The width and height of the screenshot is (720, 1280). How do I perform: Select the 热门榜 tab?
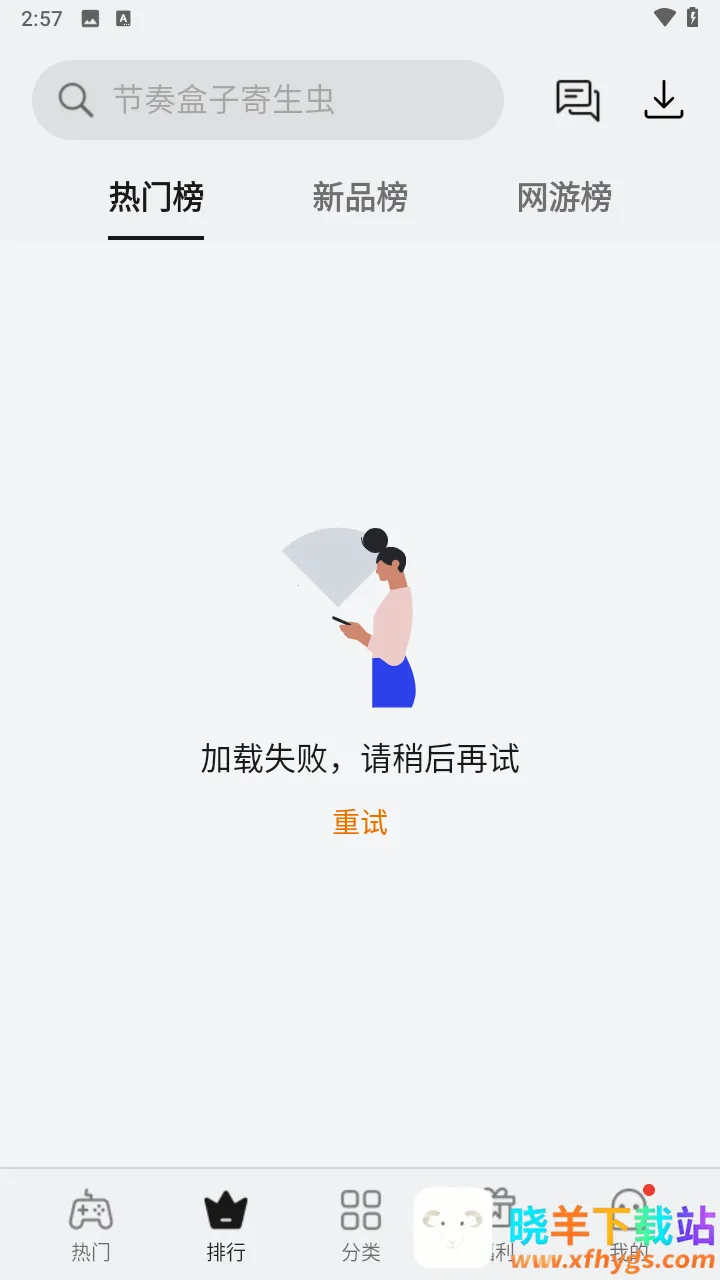point(156,198)
